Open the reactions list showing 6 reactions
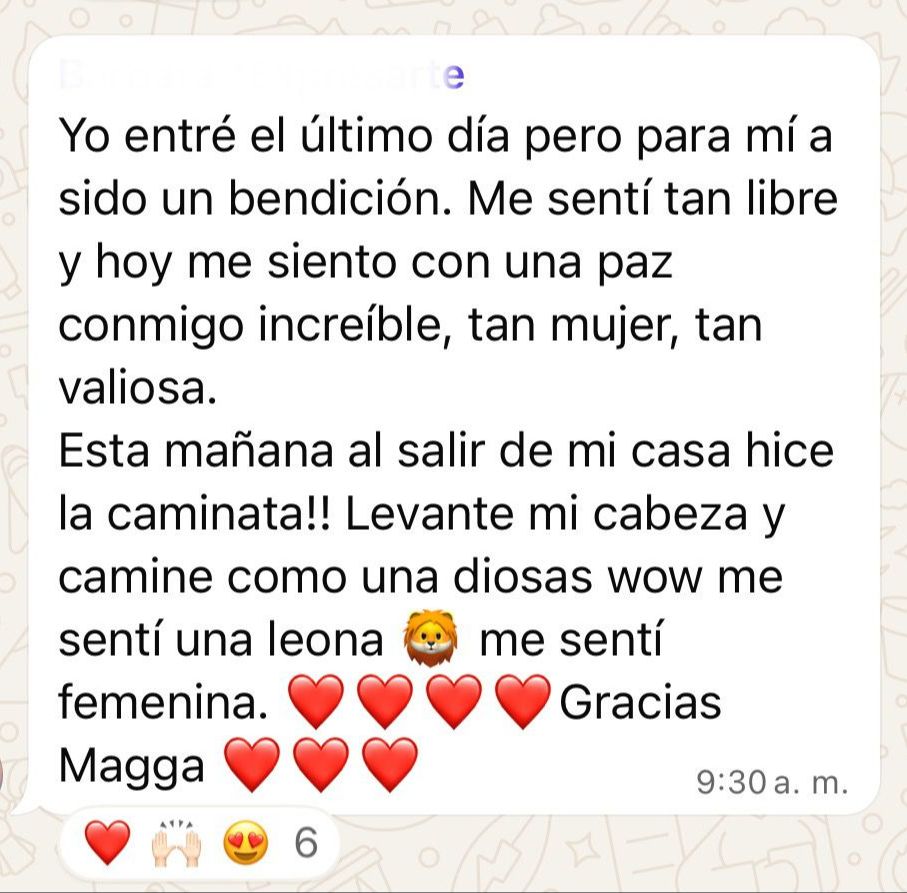The height and width of the screenshot is (893, 907). 198,842
